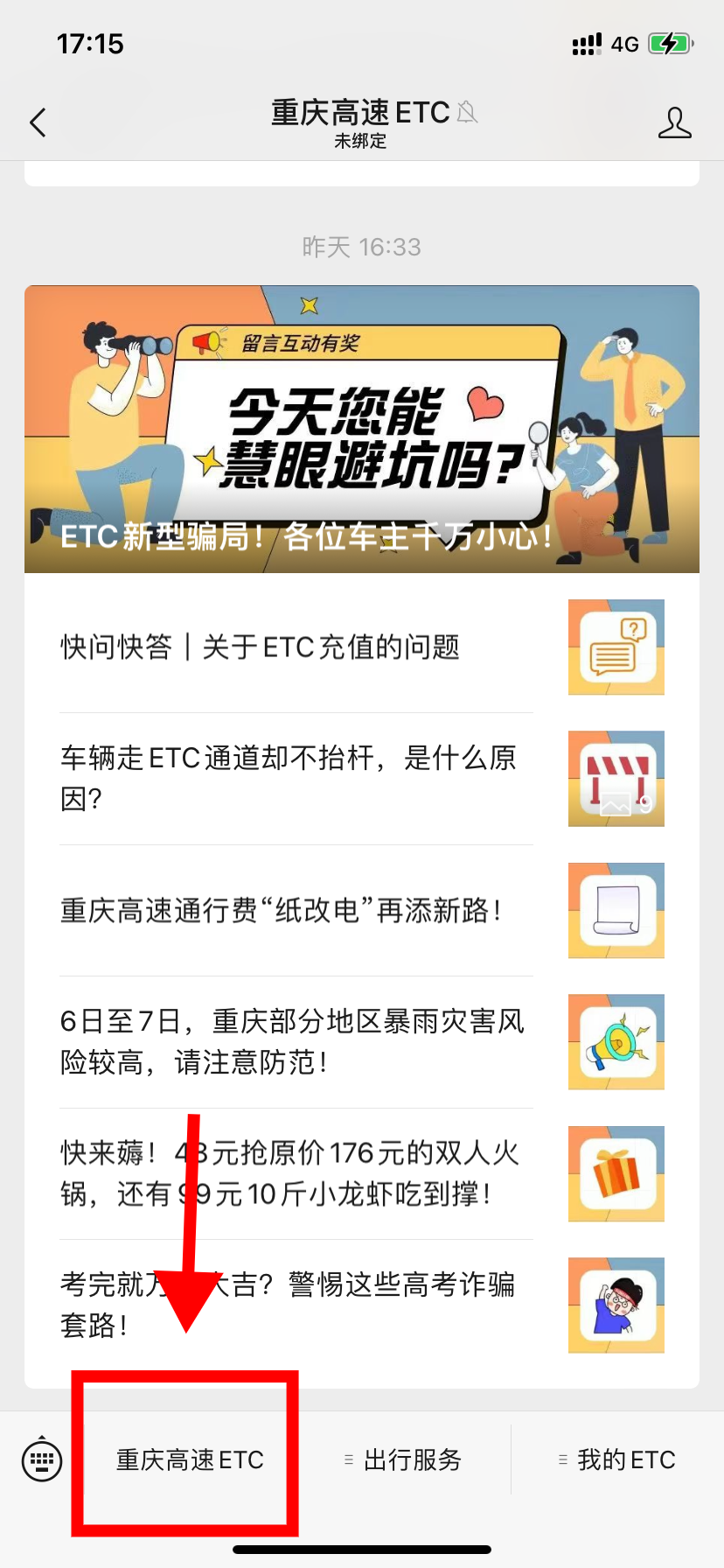This screenshot has width=724, height=1568.
Task: Click the gift box thumbnail for the hotpot deal
Action: pyautogui.click(x=616, y=1174)
